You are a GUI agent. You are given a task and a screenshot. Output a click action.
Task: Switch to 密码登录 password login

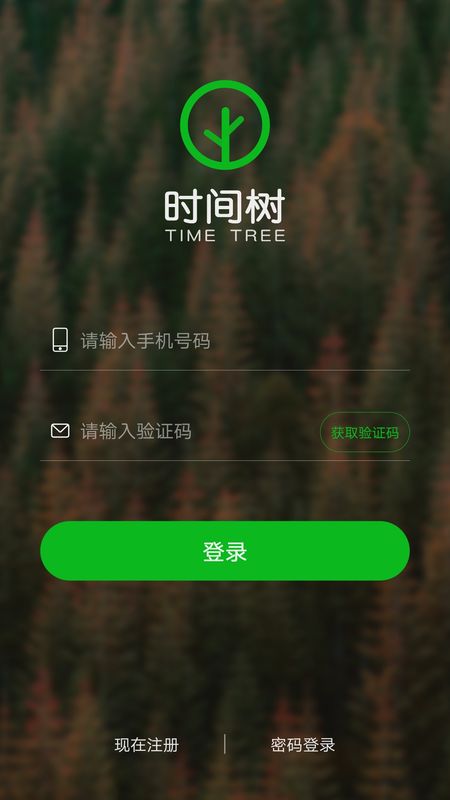[x=303, y=745]
